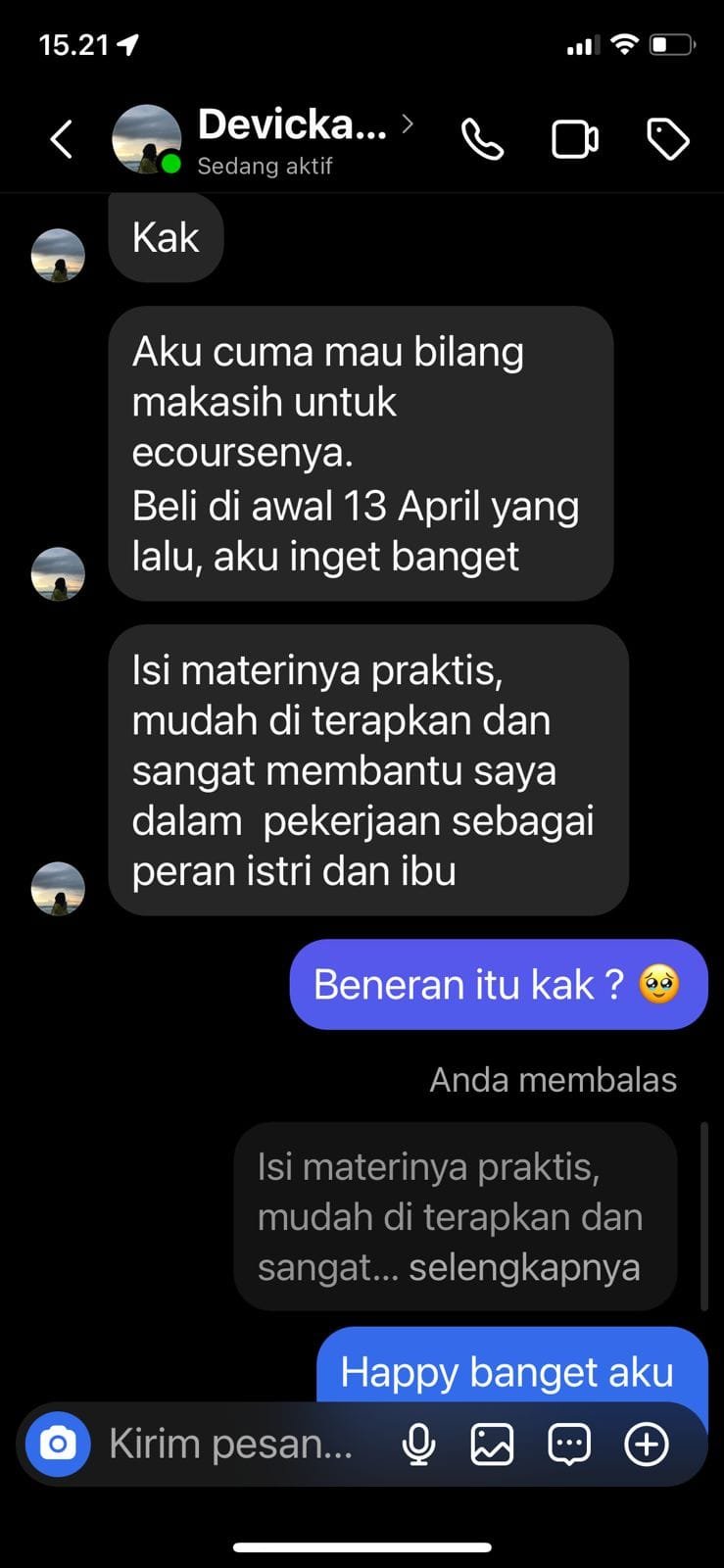Tap selengkapnya to expand the quoted message
Image resolution: width=724 pixels, height=1568 pixels.
click(524, 1267)
